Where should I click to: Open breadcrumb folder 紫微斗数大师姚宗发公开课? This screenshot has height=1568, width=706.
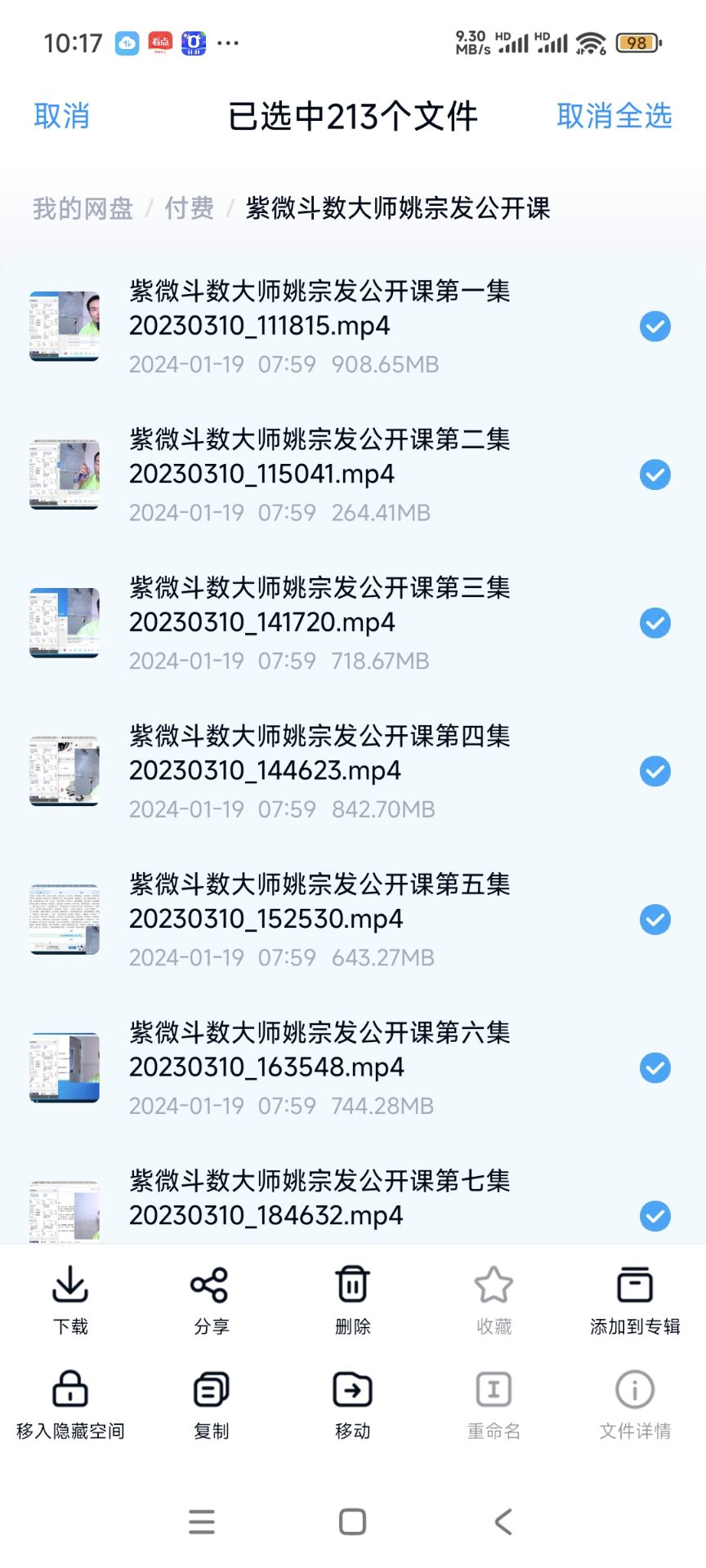tap(398, 209)
